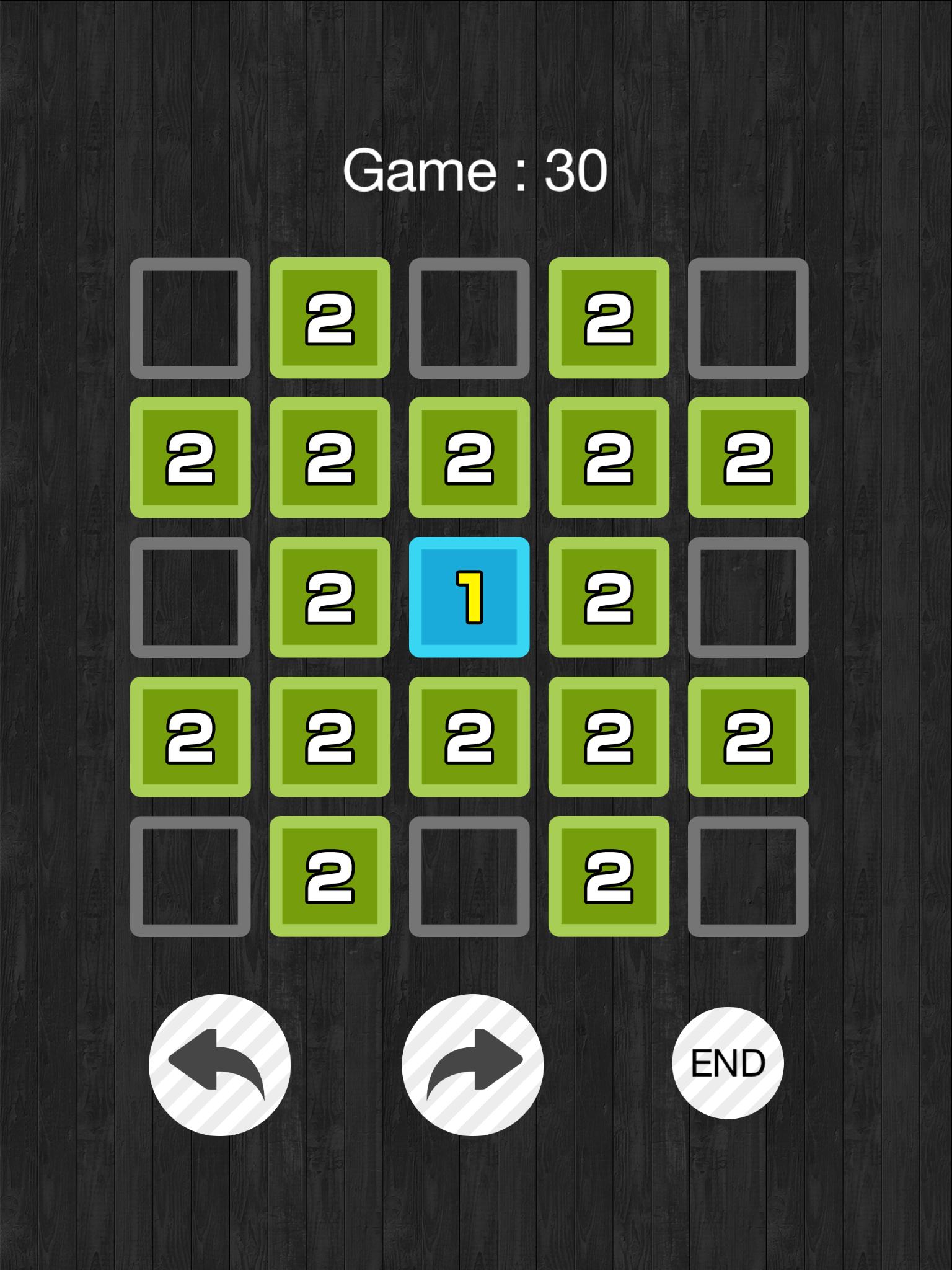End the current game

(728, 1064)
